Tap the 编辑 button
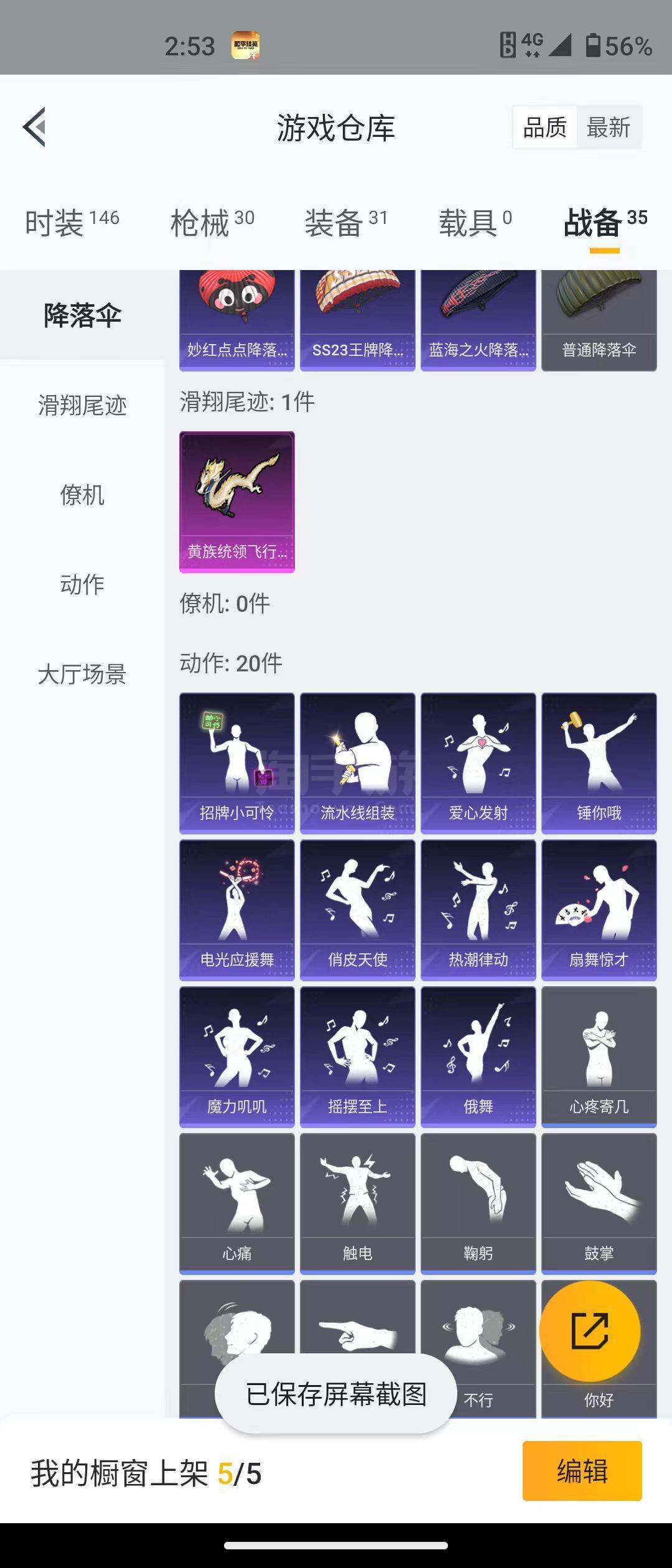Image resolution: width=672 pixels, height=1568 pixels. pyautogui.click(x=582, y=1471)
